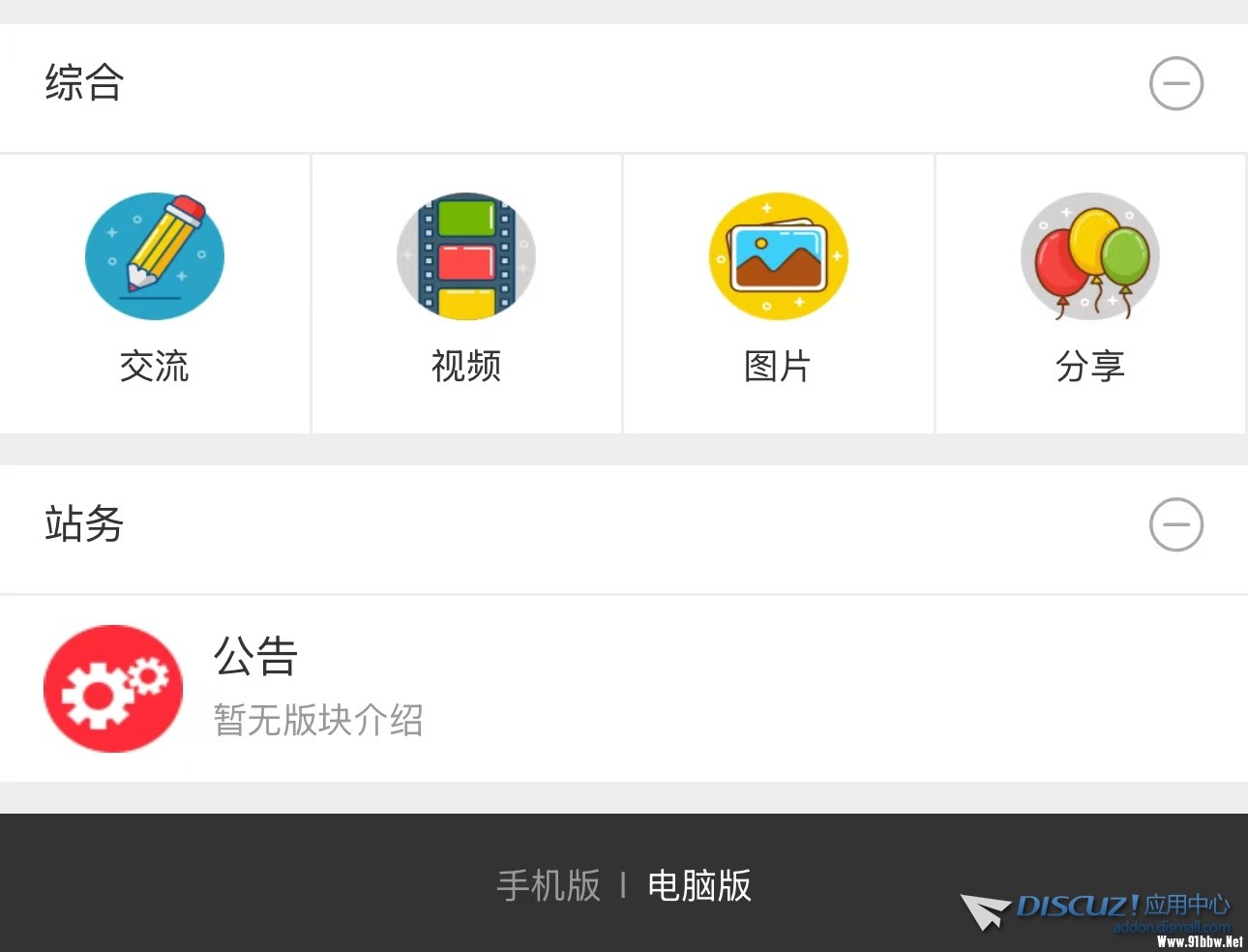Switch to 手机版 view
Image resolution: width=1248 pixels, height=952 pixels.
pos(549,885)
